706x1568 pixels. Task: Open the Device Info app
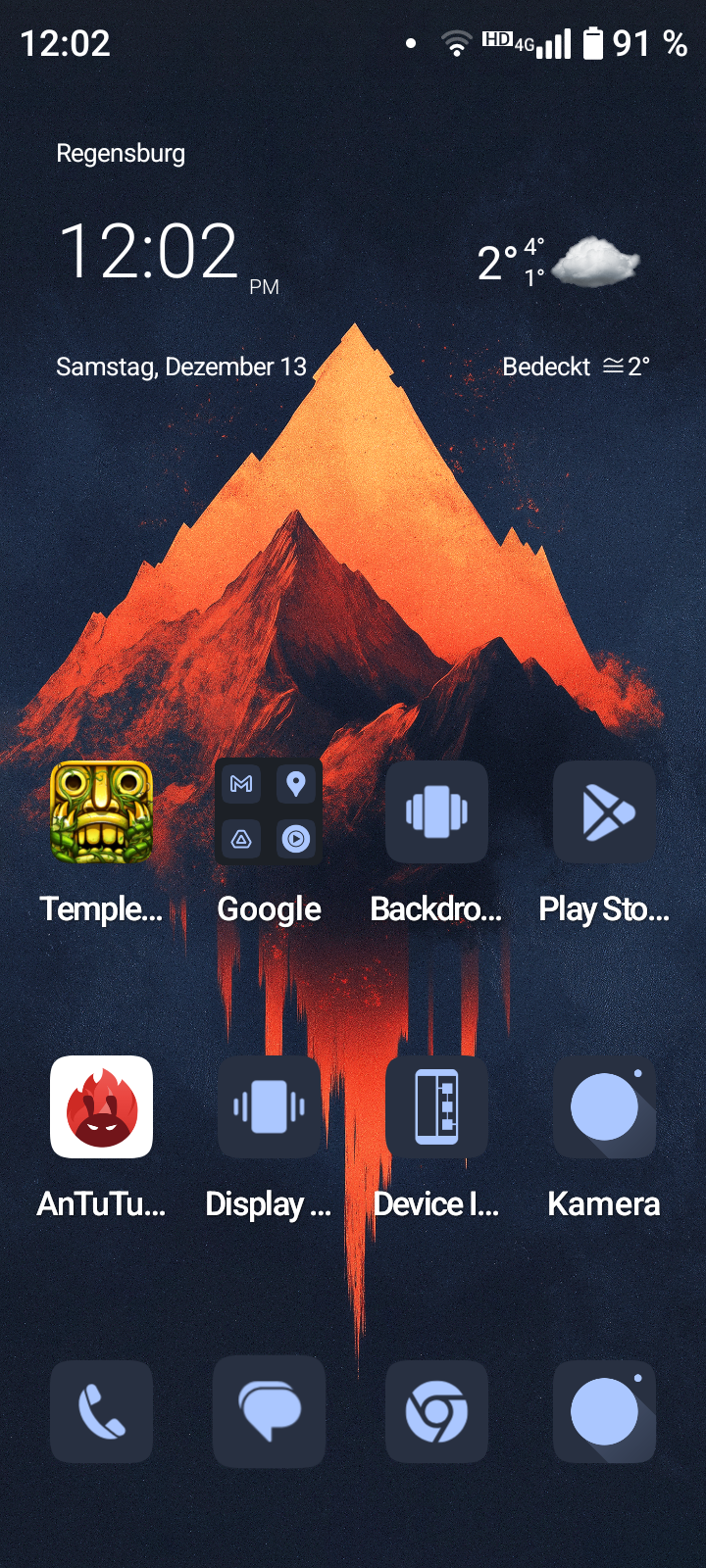tap(436, 1107)
